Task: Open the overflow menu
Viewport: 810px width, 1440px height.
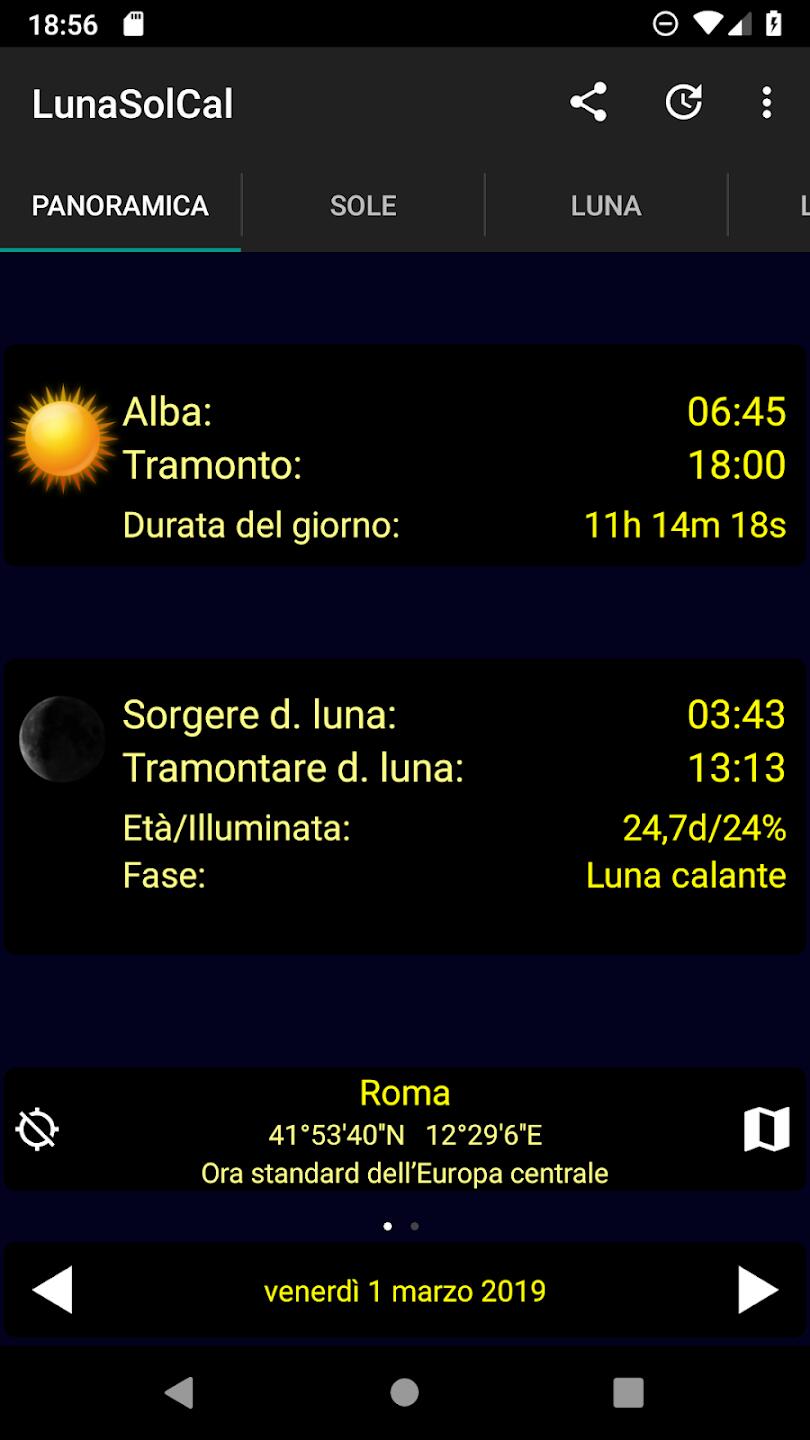Action: pos(766,103)
